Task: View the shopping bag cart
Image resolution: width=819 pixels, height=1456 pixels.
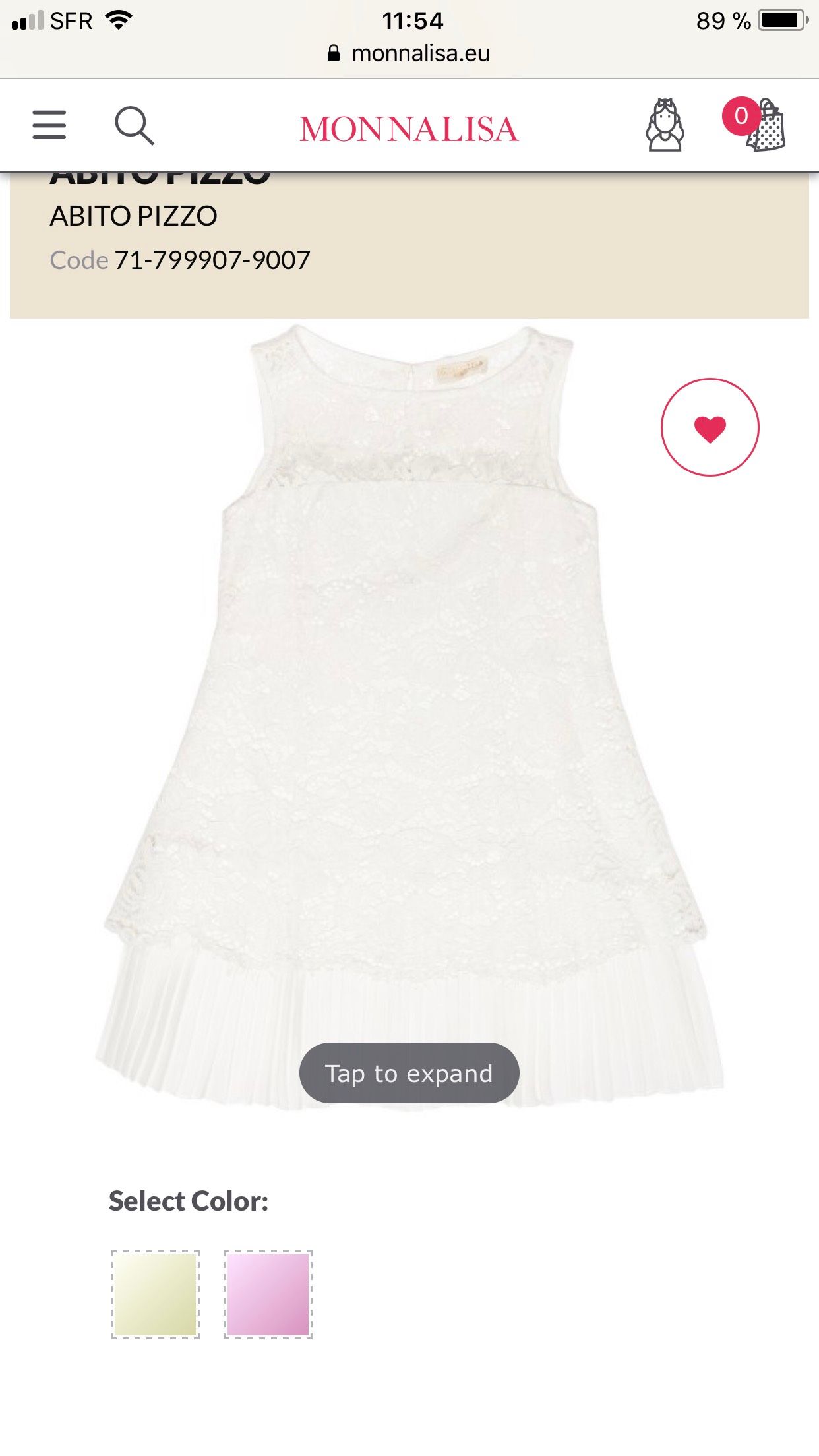Action: (x=755, y=125)
